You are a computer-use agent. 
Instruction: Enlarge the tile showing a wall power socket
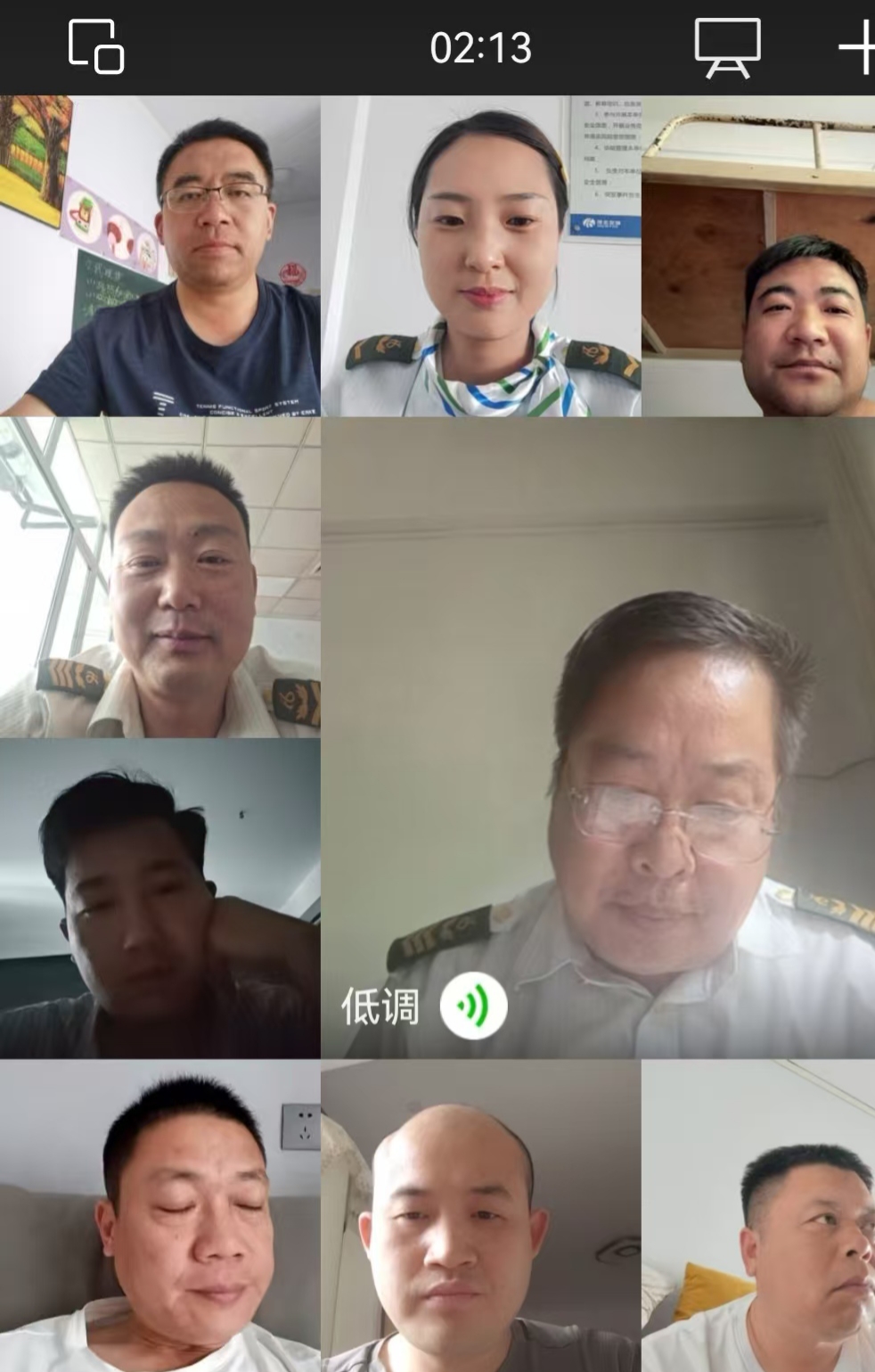pos(160,1215)
